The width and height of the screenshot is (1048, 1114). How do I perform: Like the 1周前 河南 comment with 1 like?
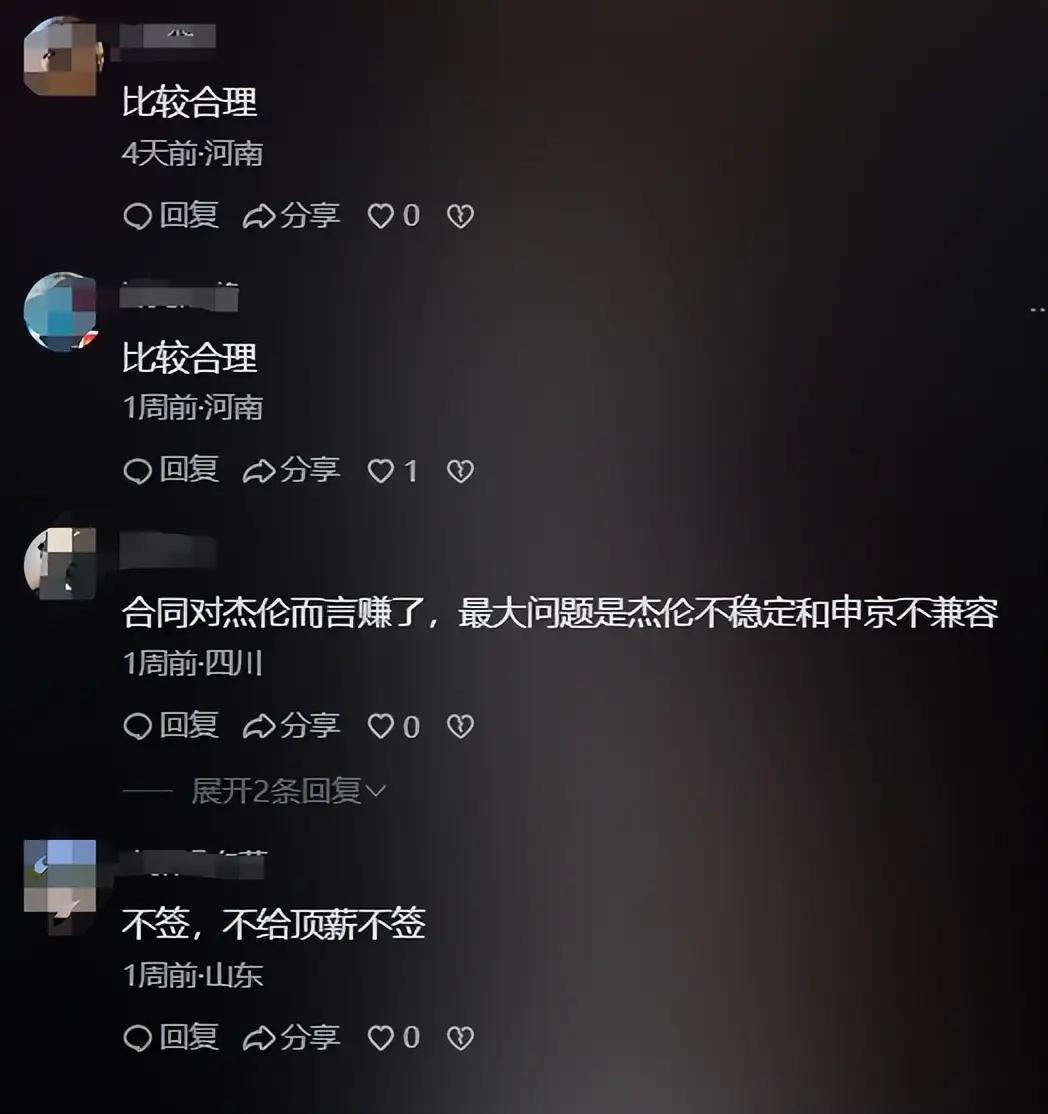pyautogui.click(x=381, y=471)
